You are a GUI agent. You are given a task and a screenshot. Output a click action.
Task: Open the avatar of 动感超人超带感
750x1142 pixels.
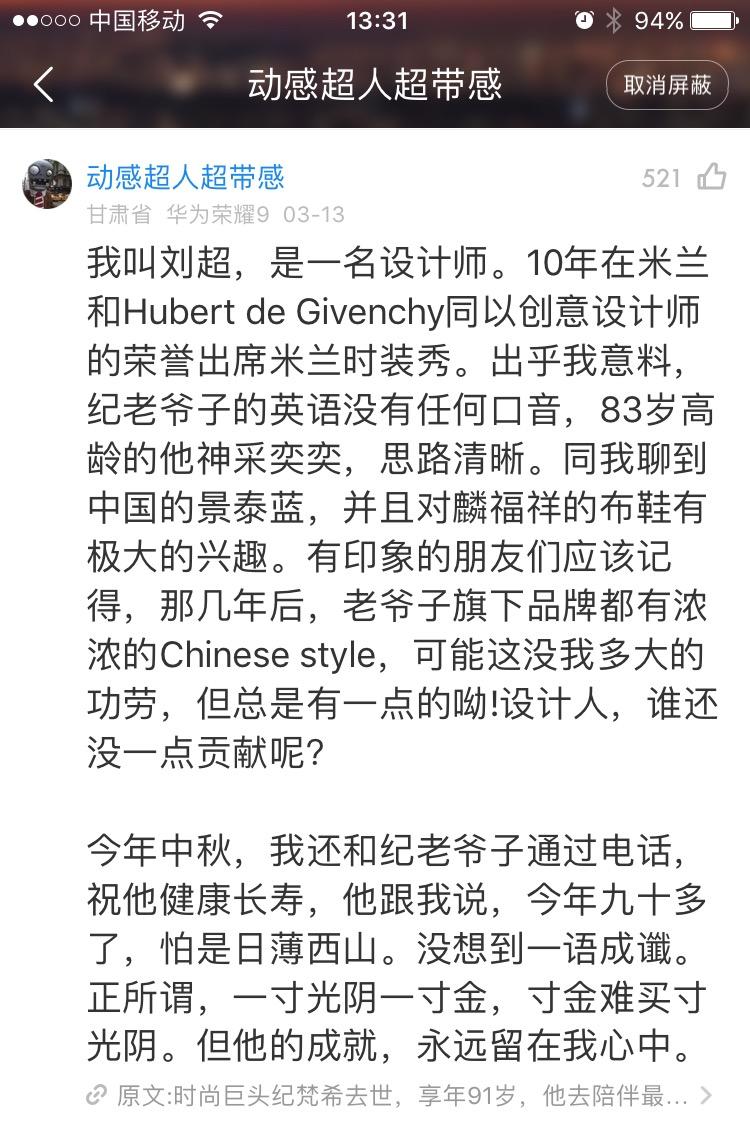47,184
